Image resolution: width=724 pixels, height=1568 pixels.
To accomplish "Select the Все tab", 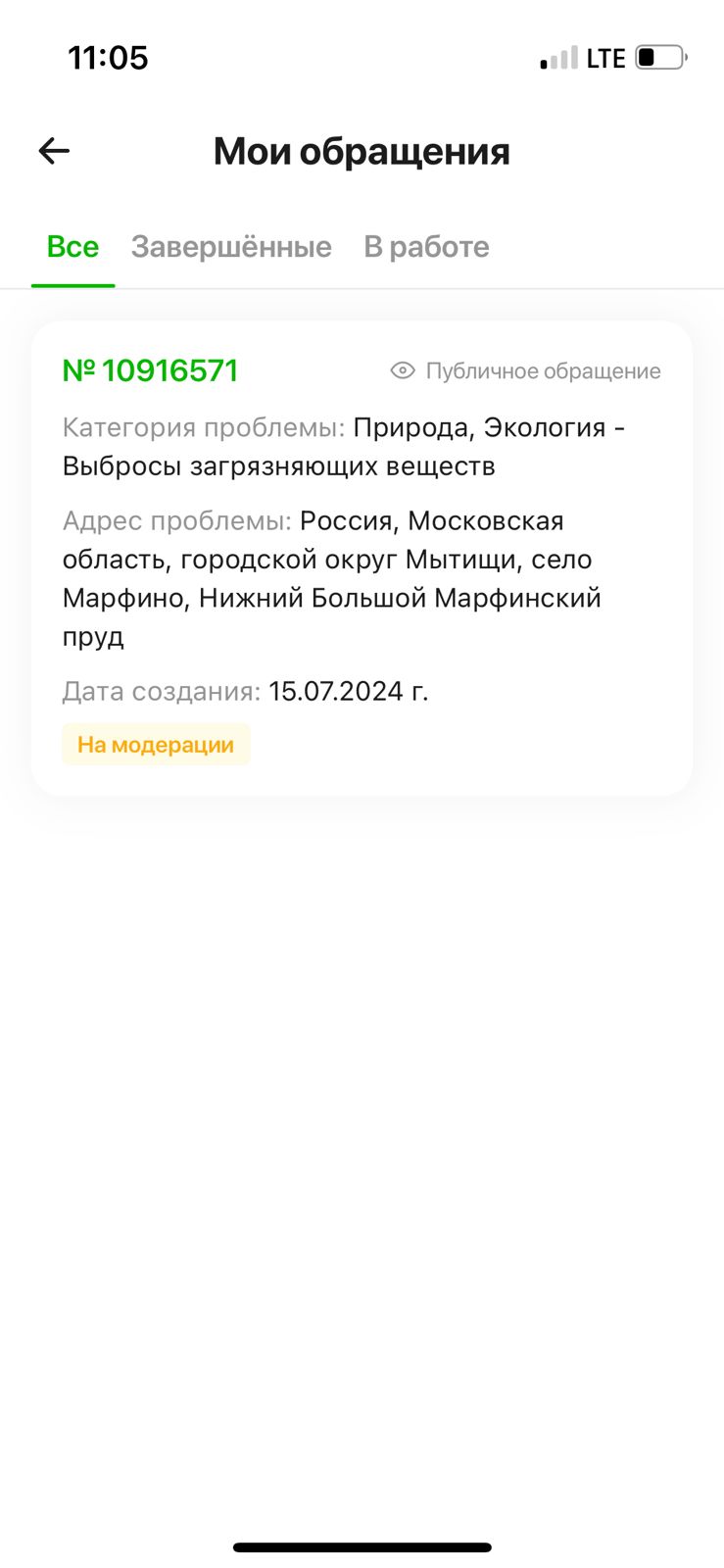I will [73, 247].
